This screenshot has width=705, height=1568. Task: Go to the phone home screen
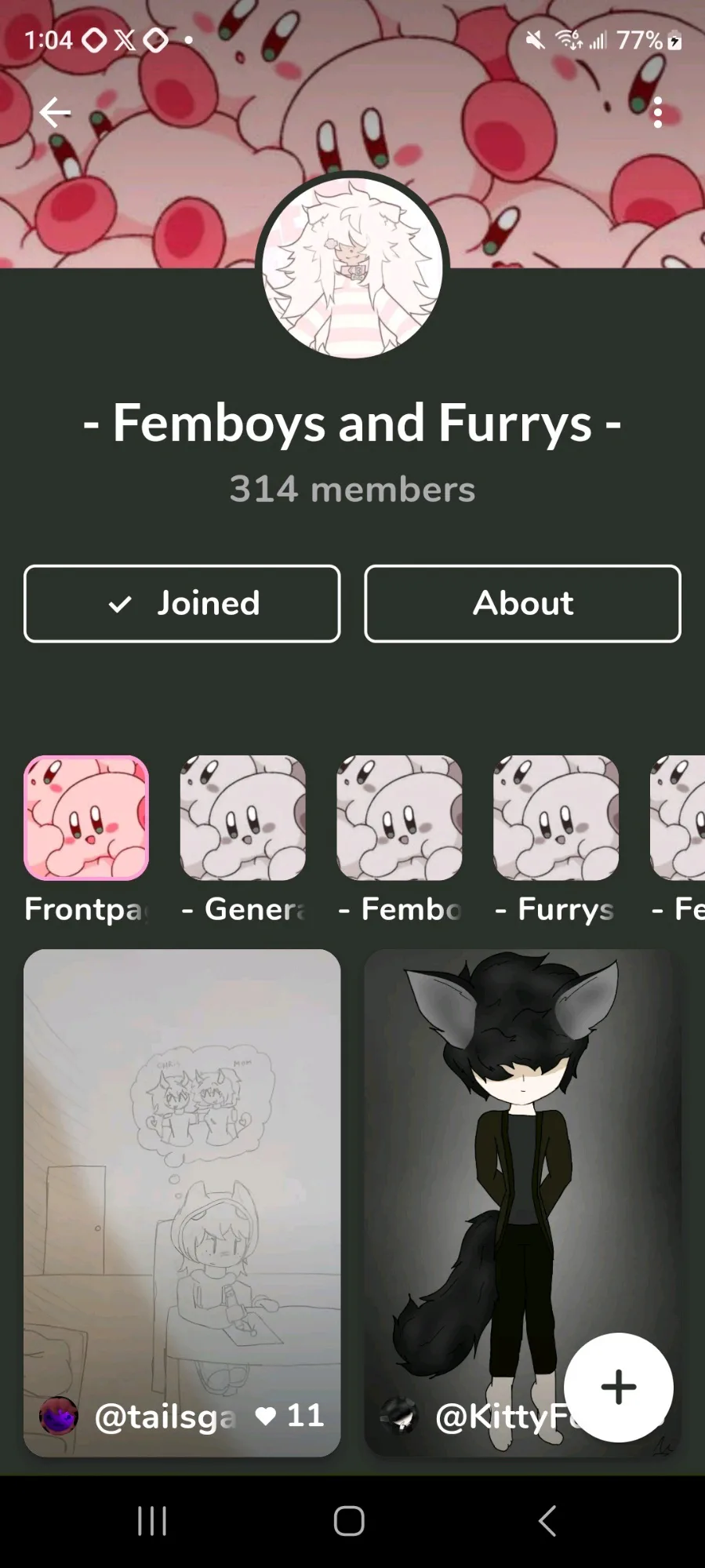[x=349, y=1521]
